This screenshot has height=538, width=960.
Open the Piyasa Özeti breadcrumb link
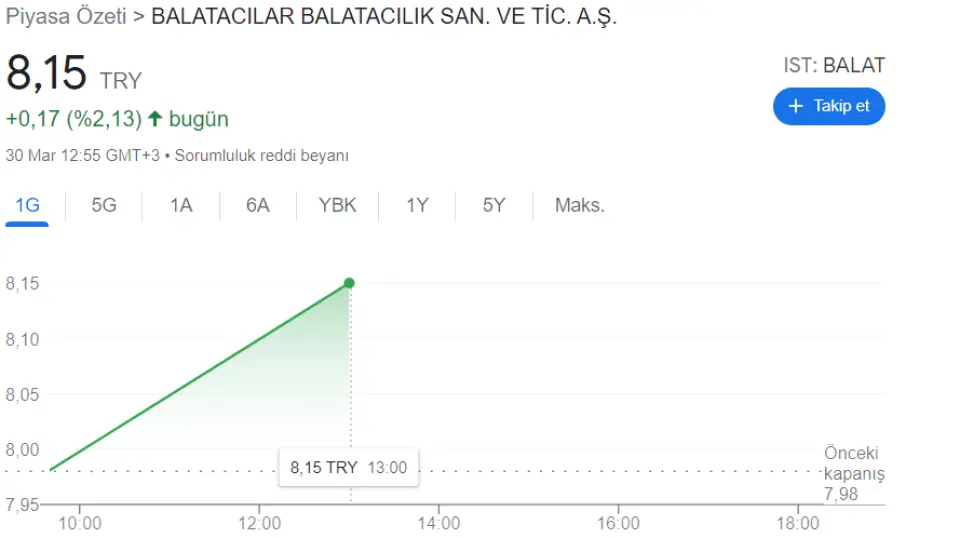[x=66, y=17]
